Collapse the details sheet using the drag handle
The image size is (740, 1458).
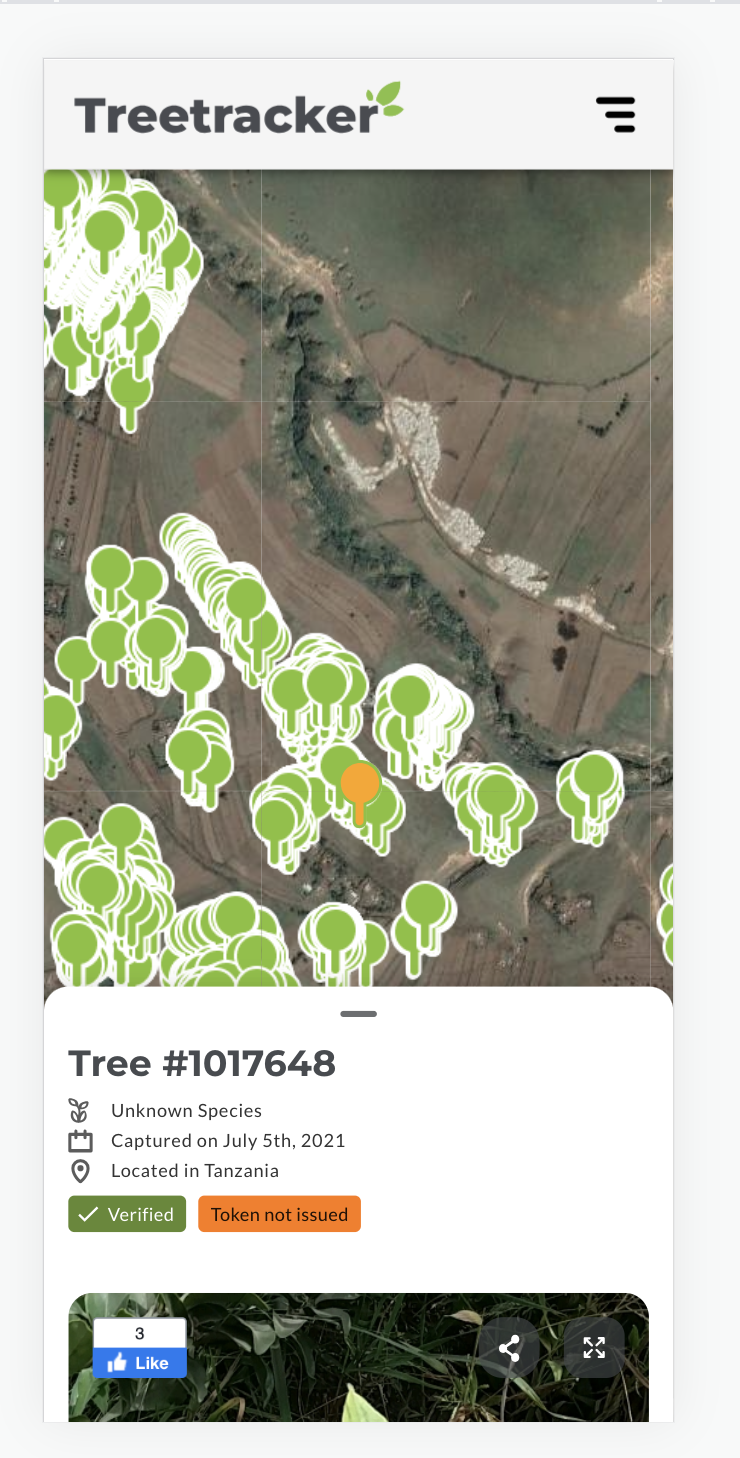358,1013
